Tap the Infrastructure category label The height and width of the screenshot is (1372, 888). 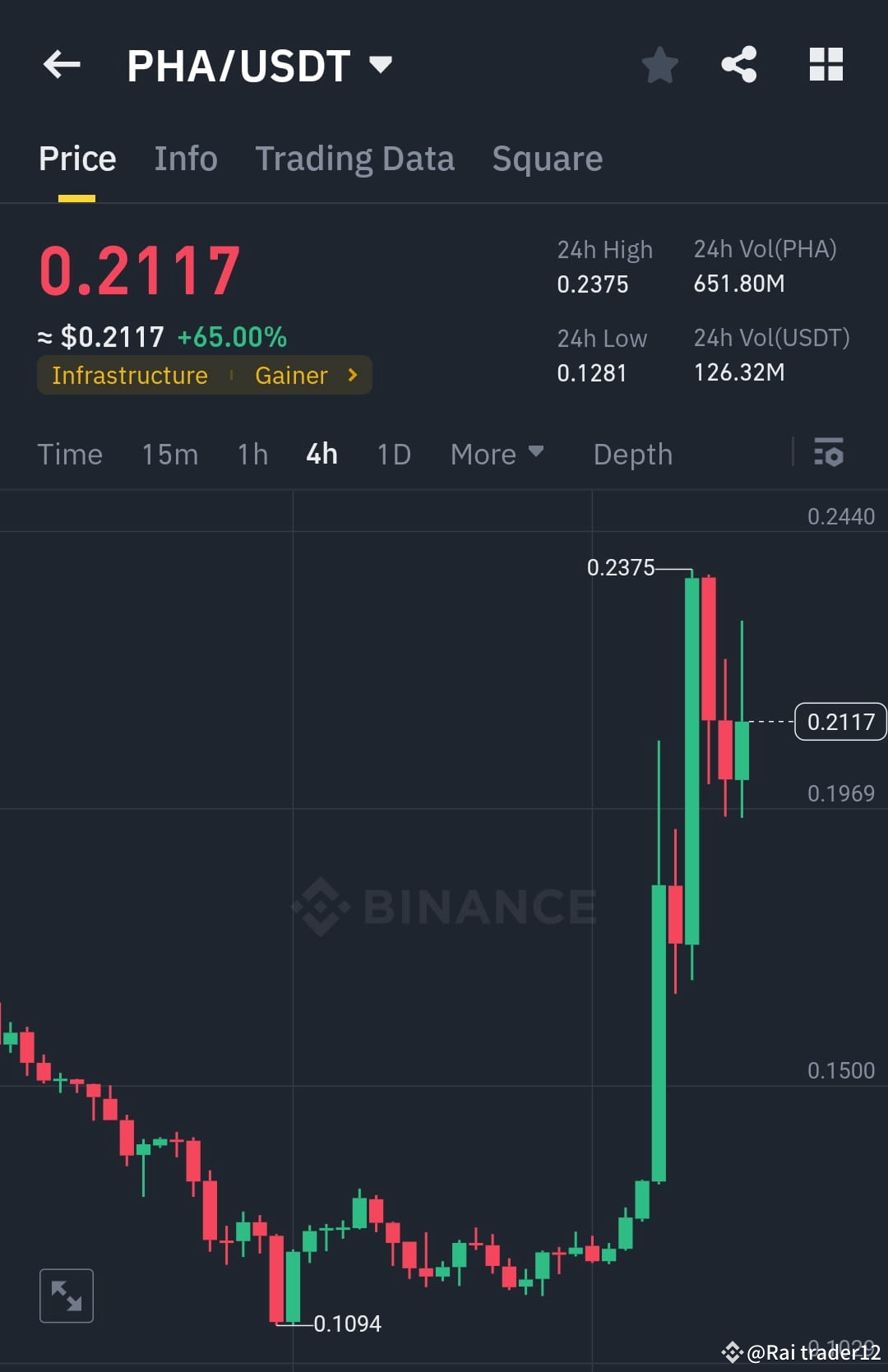(129, 375)
